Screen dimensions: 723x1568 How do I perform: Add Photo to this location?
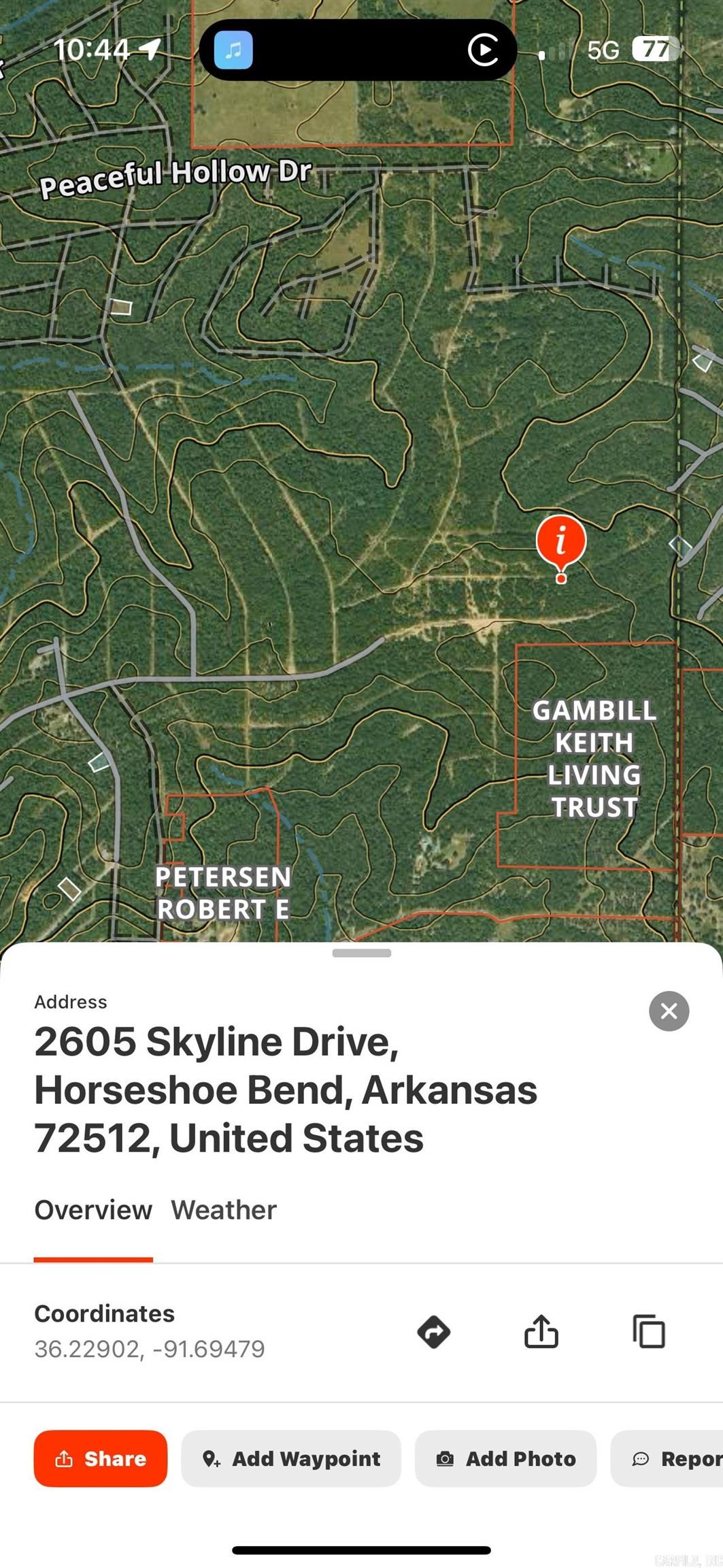(505, 1458)
